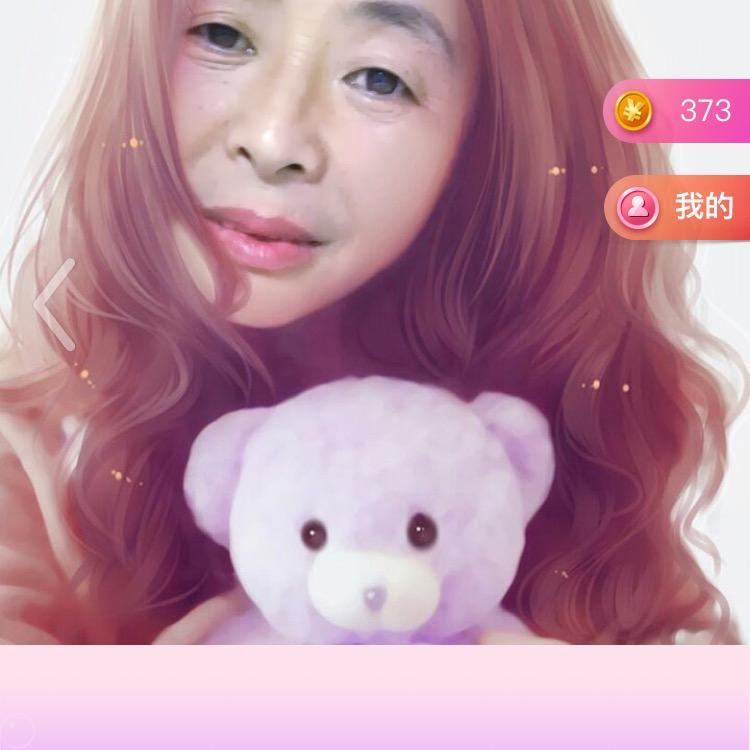Go back with the left arrow
750x750 pixels.
pos(55,304)
